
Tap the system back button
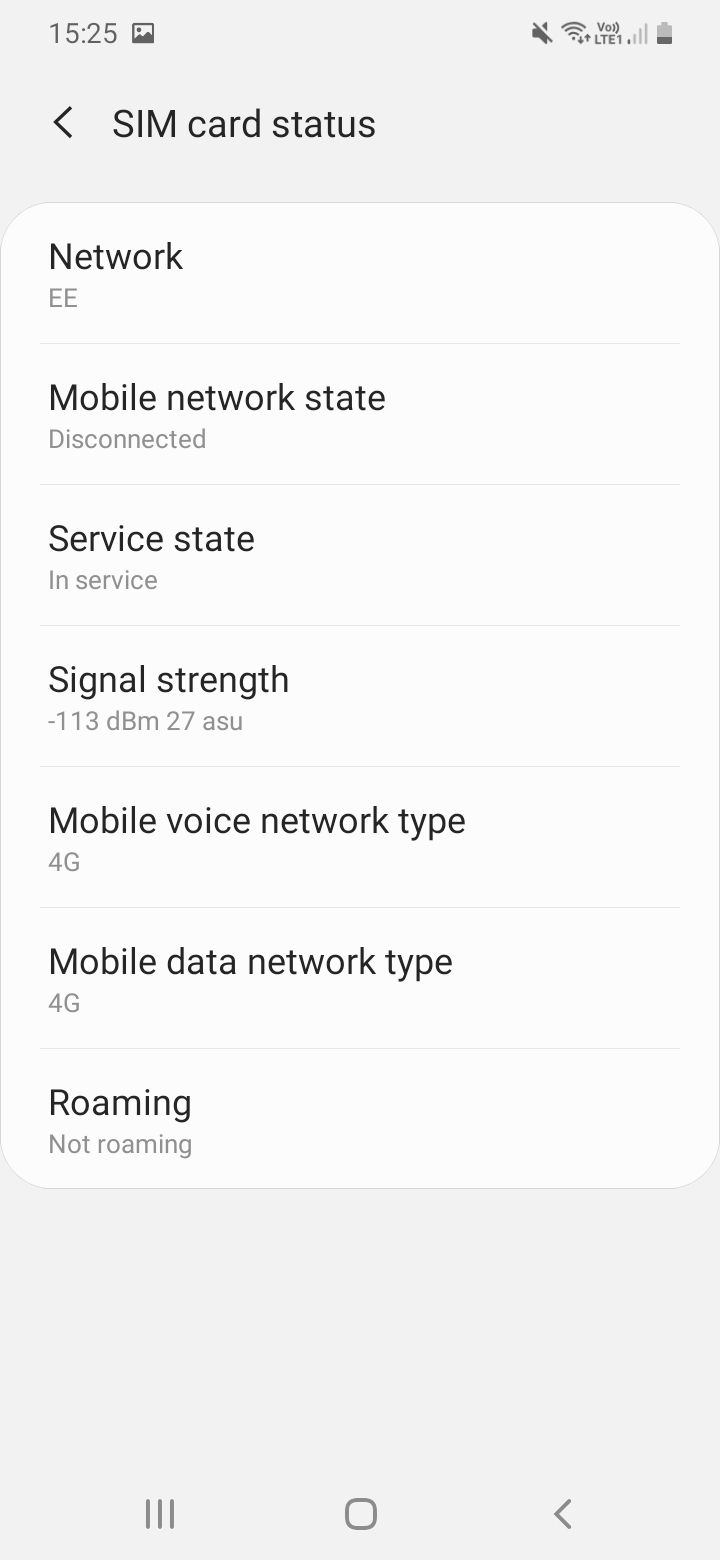(x=562, y=1514)
